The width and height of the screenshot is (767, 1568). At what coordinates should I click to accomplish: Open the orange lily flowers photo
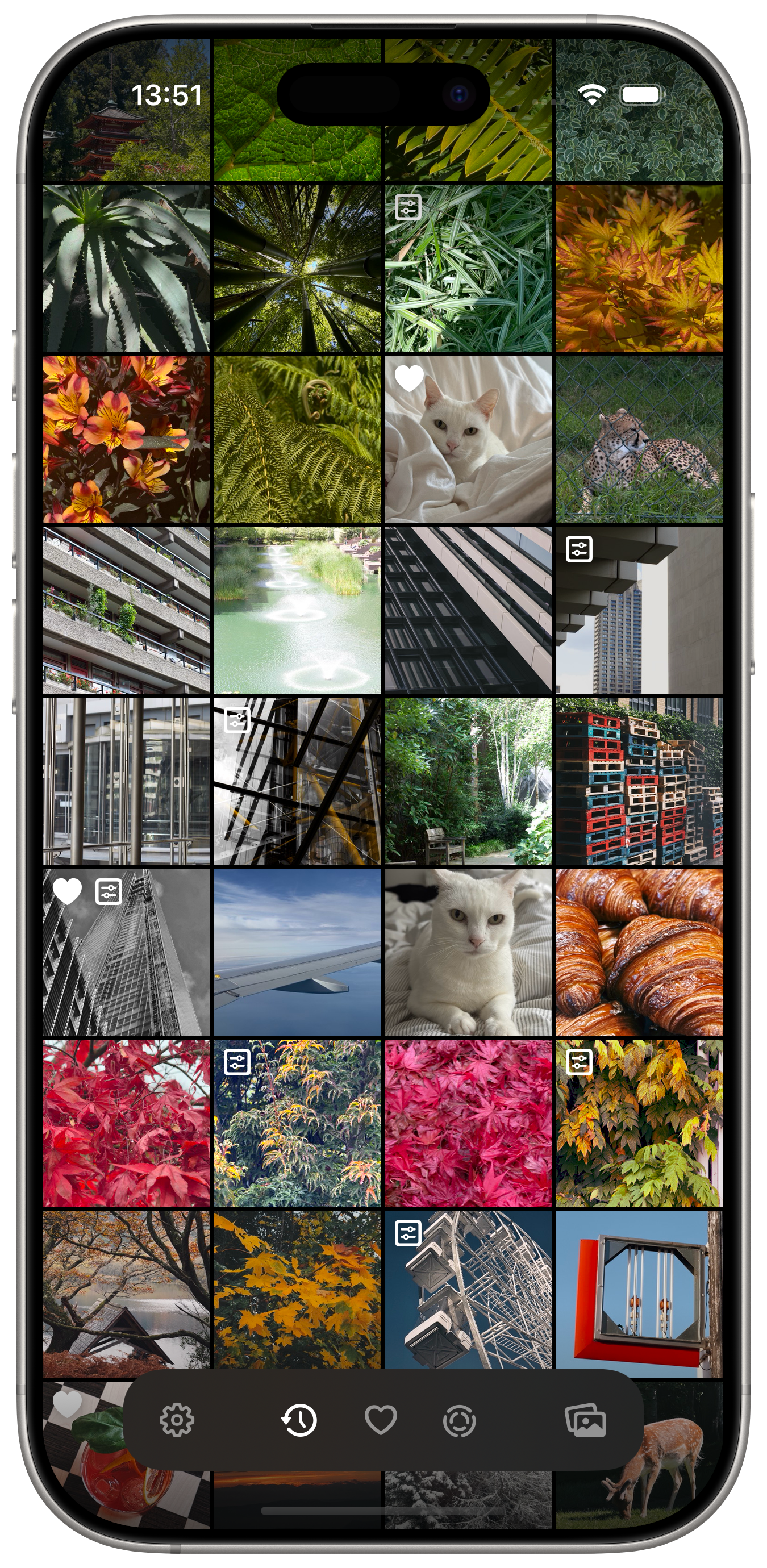126,440
